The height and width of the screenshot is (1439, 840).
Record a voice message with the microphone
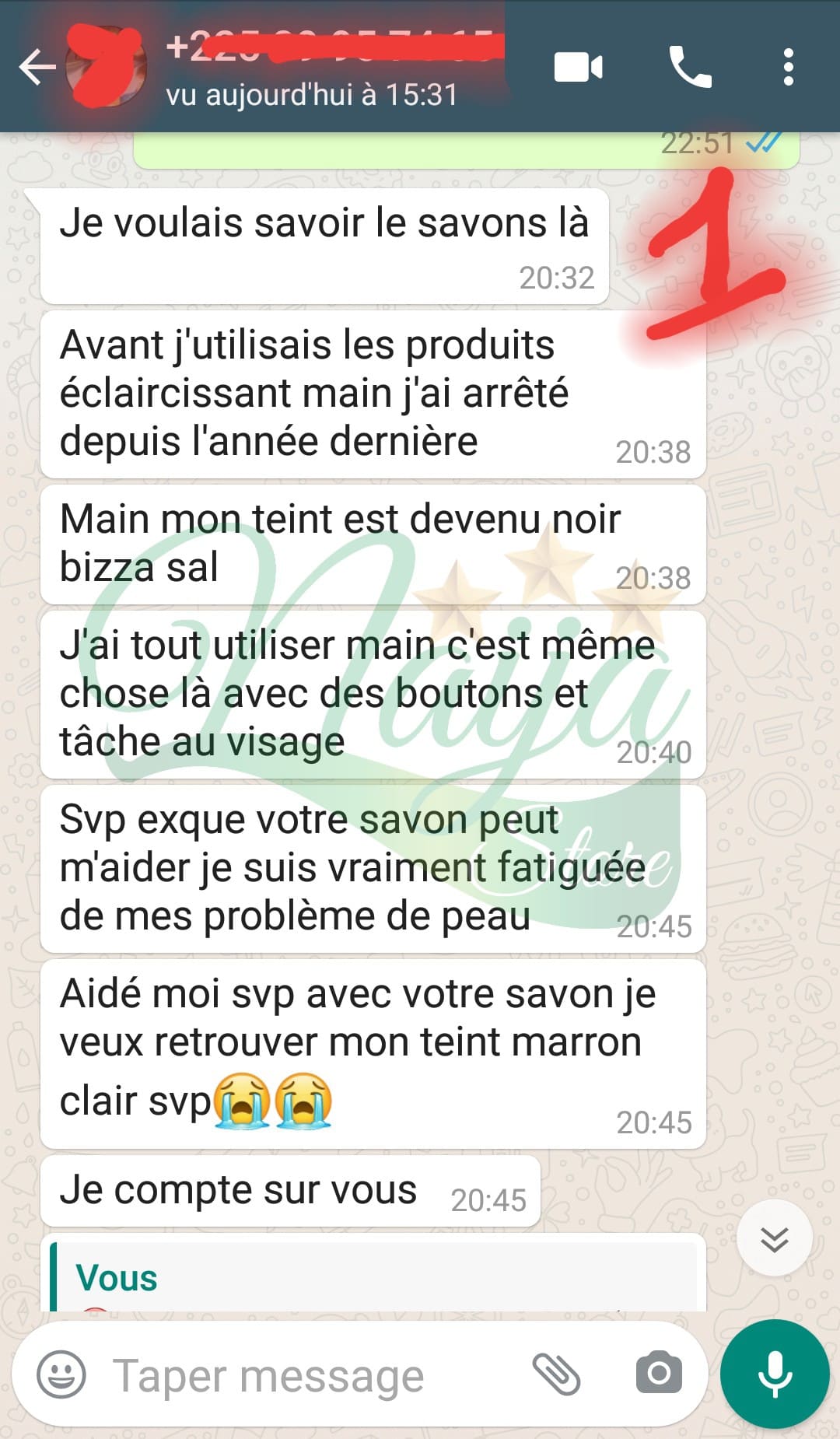tap(775, 1374)
